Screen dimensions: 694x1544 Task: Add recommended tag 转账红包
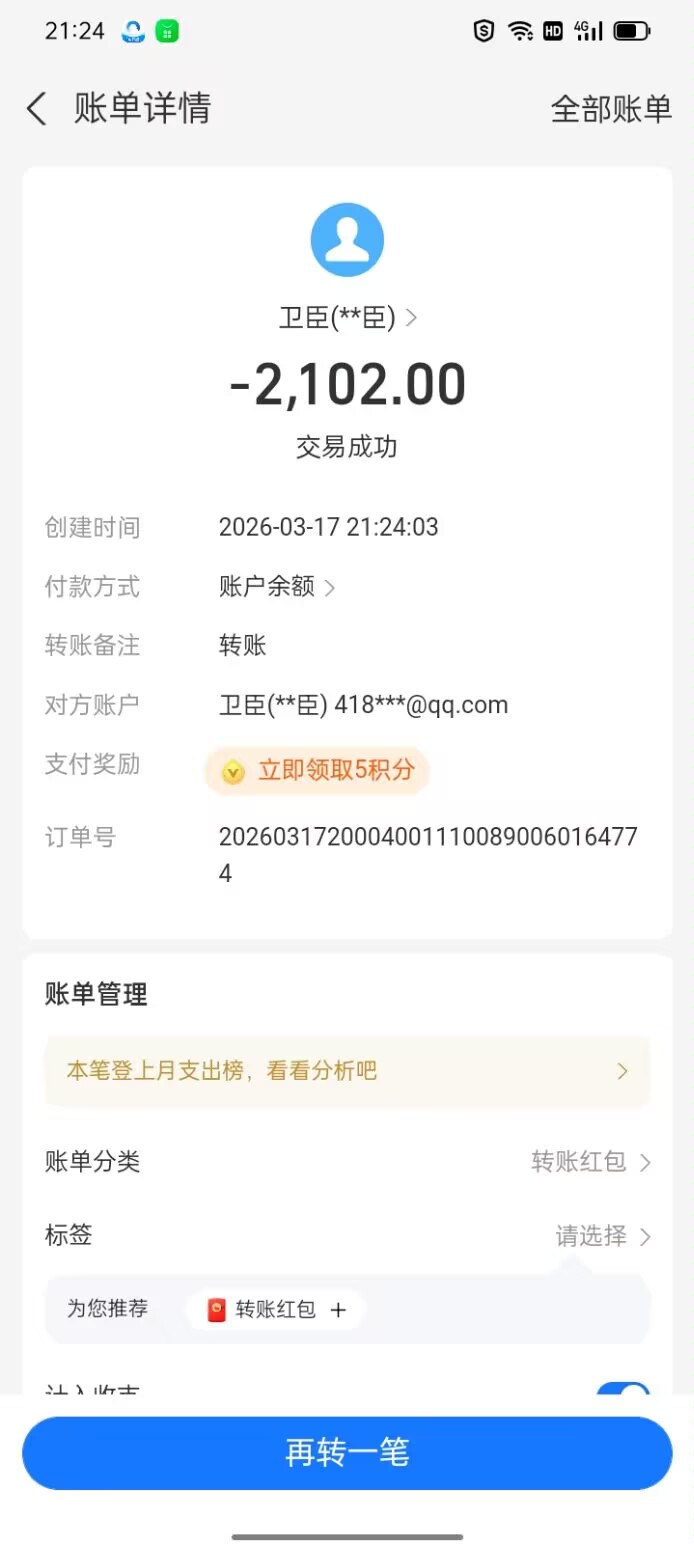pos(276,1309)
